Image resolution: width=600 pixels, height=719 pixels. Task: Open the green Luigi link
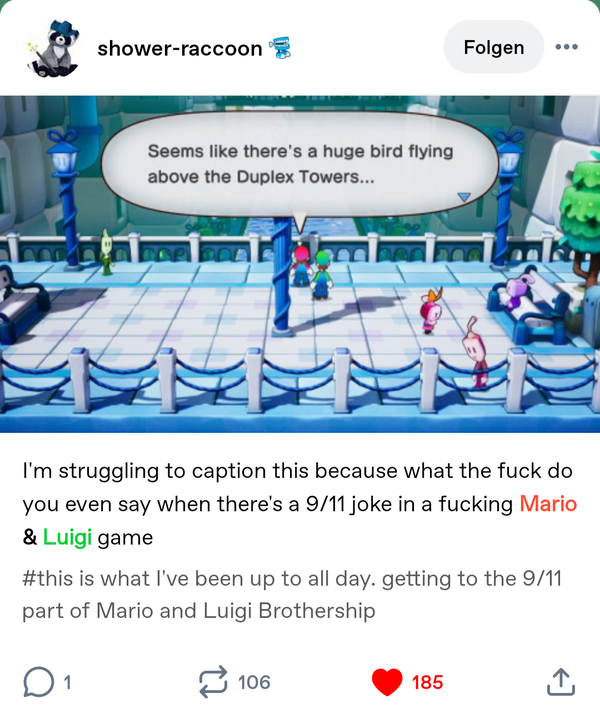click(67, 537)
